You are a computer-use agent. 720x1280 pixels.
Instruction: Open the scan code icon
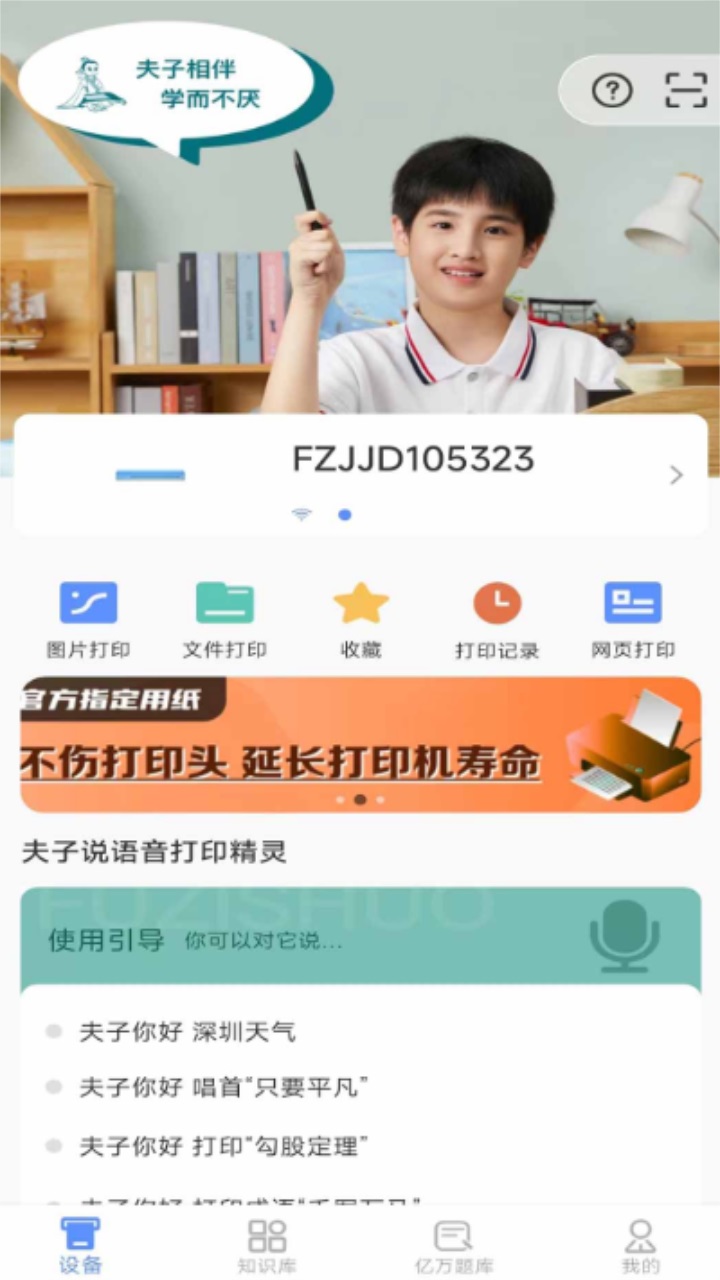pos(686,91)
